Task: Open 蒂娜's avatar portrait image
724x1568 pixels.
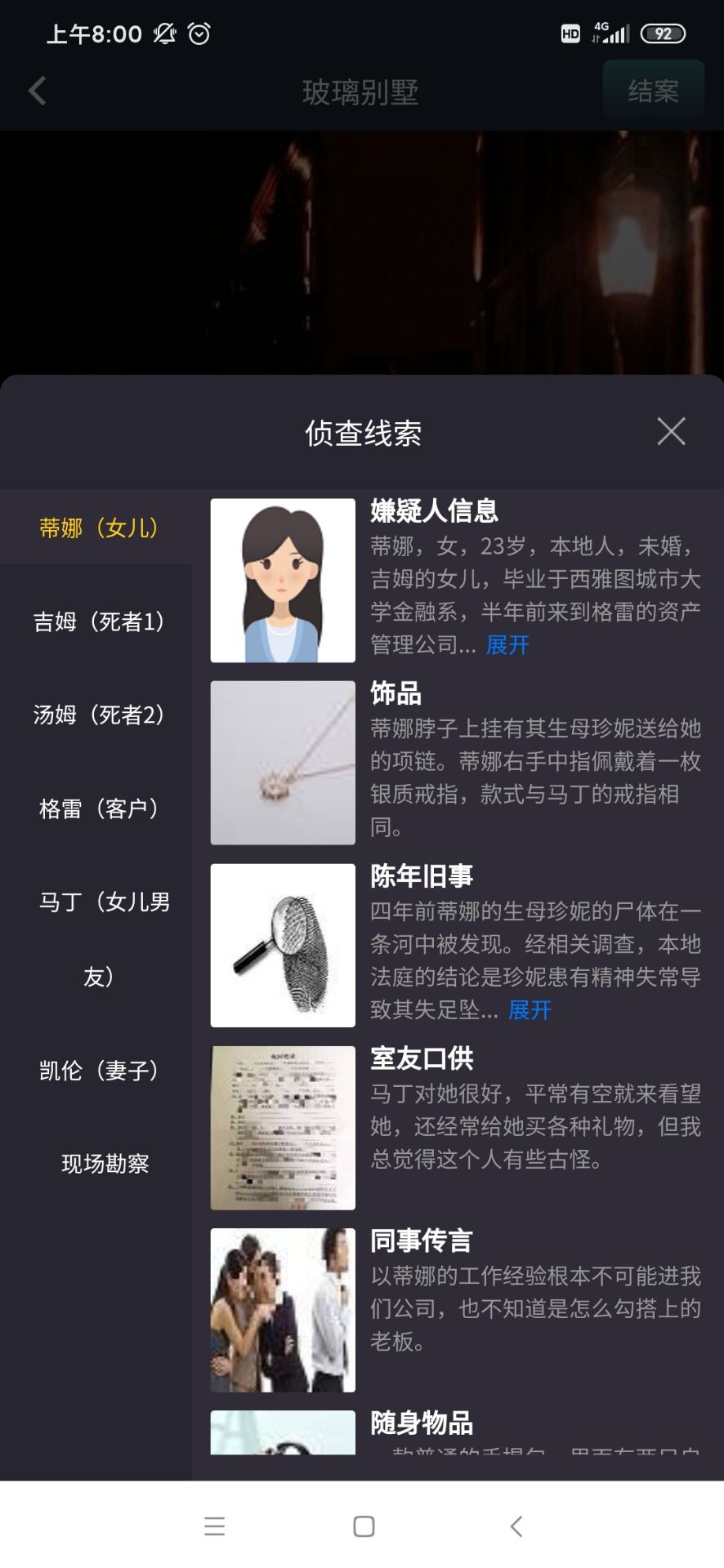Action: pyautogui.click(x=283, y=581)
